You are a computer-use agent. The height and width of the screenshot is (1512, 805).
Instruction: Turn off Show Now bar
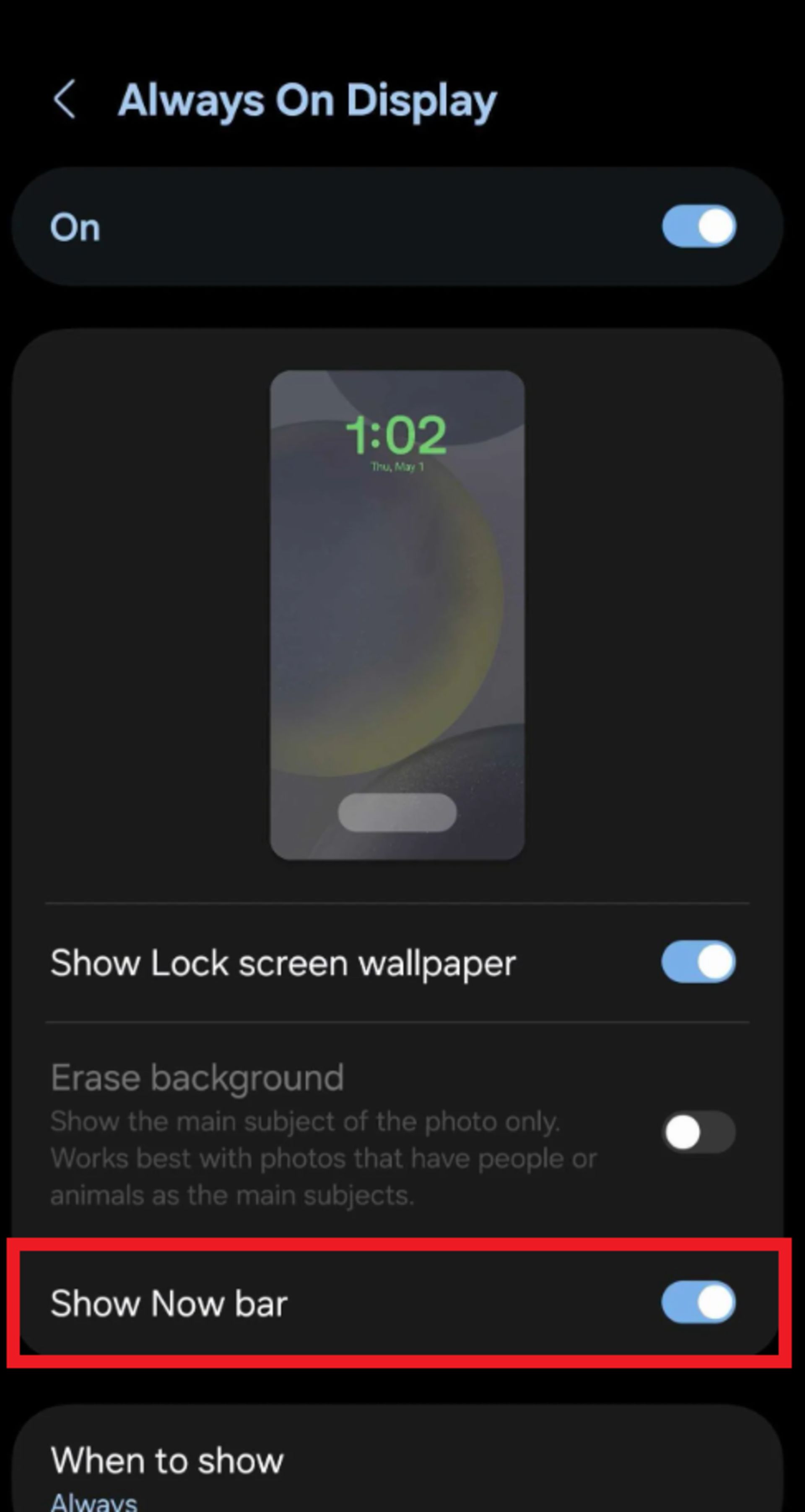[698, 1302]
